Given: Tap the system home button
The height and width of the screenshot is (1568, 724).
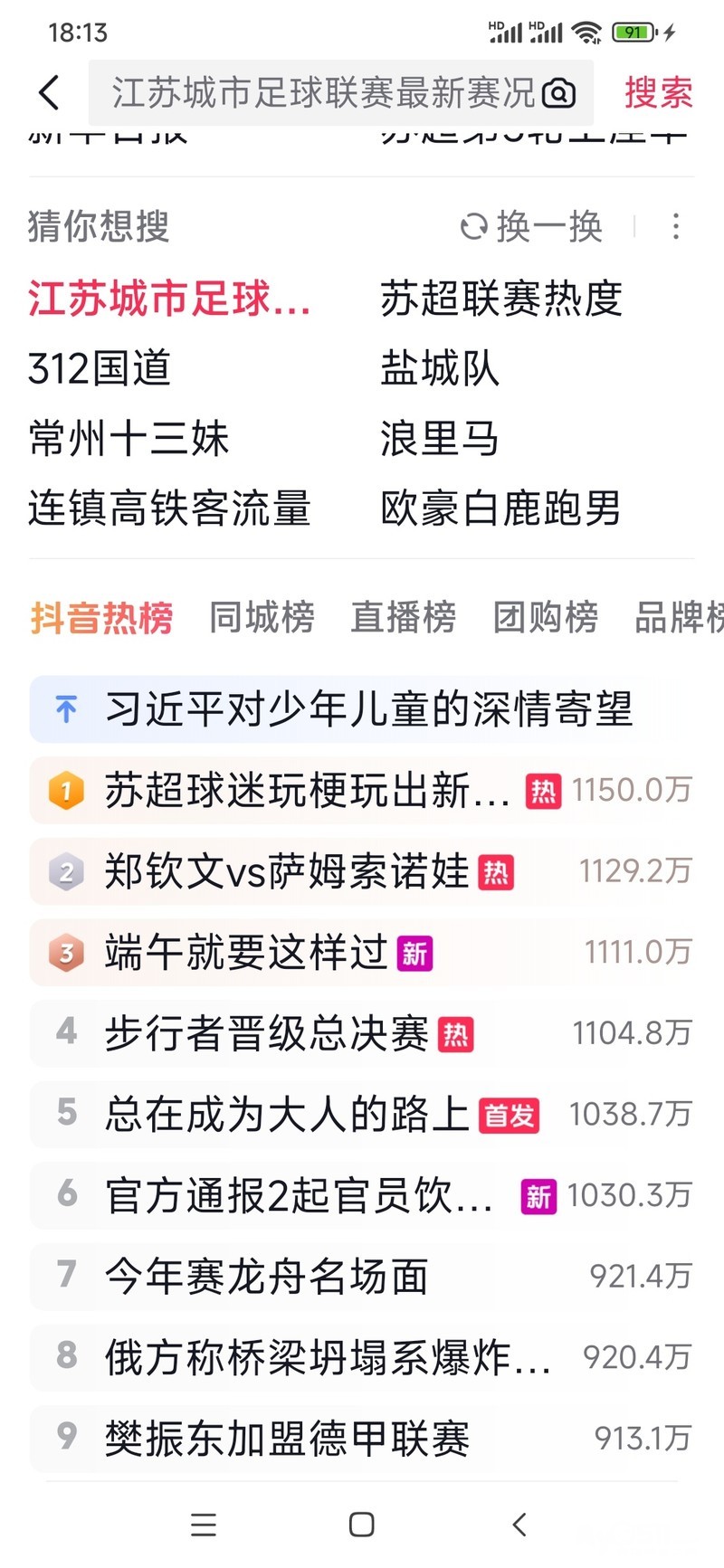Looking at the screenshot, I should (361, 1525).
